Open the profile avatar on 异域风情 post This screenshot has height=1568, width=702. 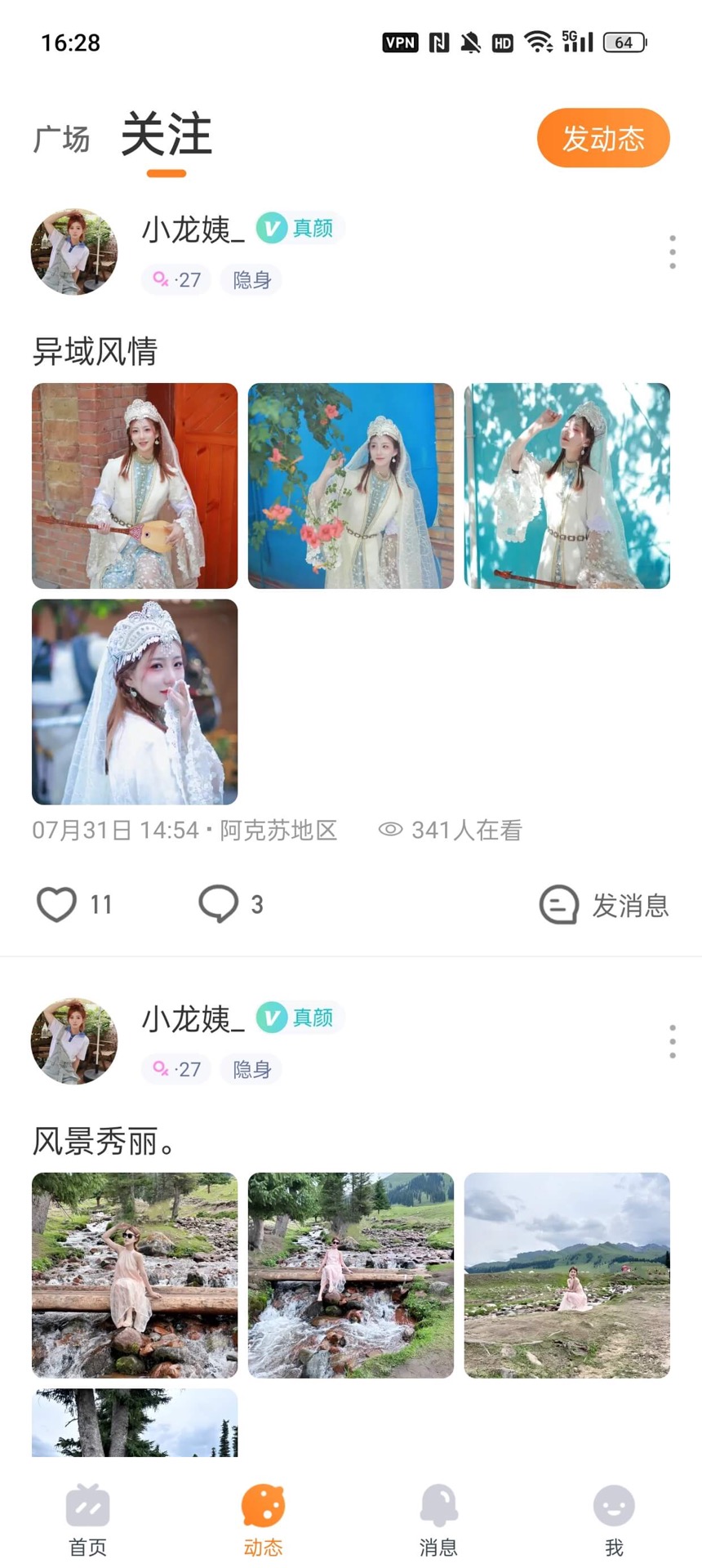(x=74, y=252)
